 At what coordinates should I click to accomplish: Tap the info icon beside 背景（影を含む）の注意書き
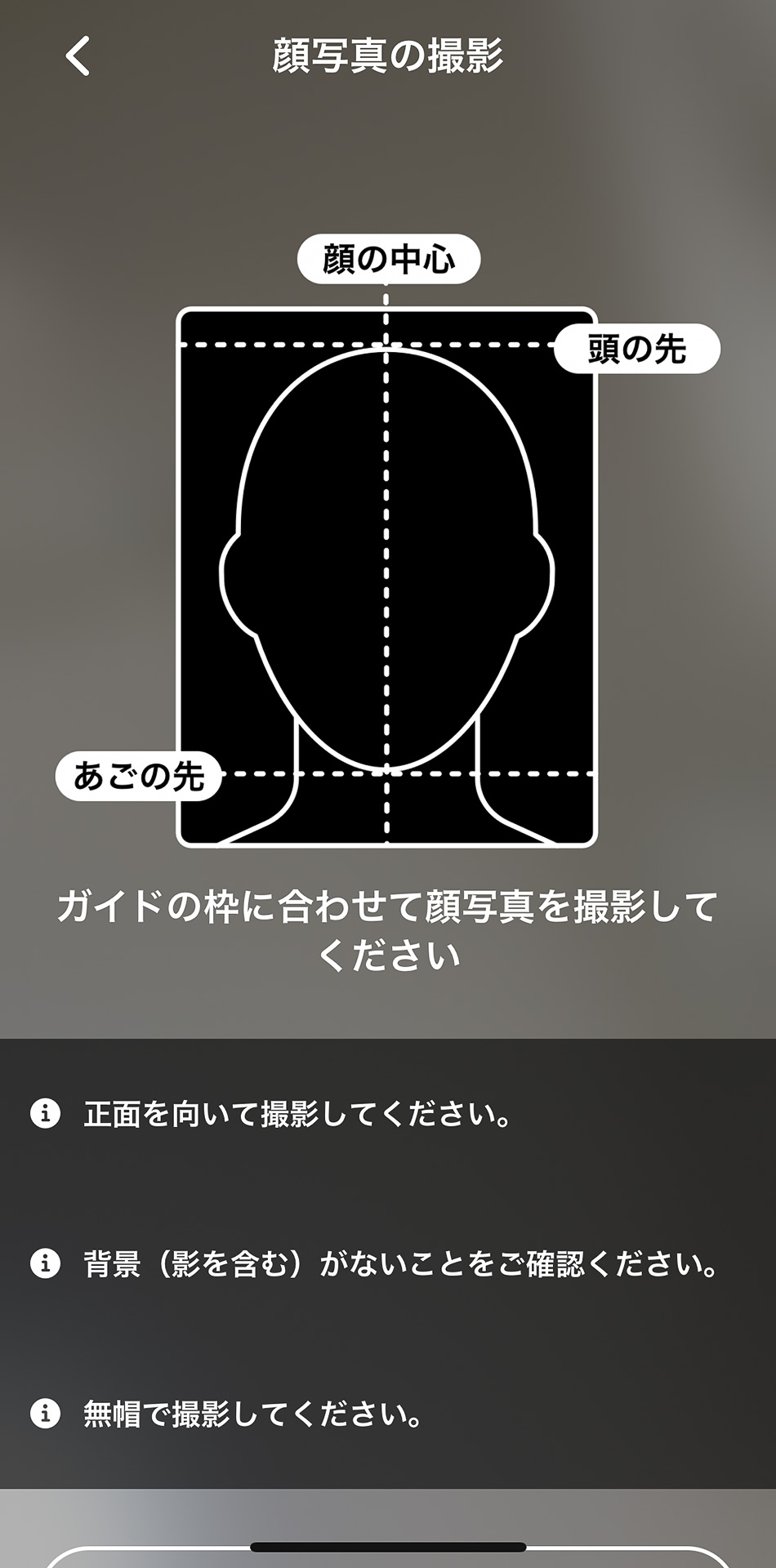pyautogui.click(x=45, y=1262)
